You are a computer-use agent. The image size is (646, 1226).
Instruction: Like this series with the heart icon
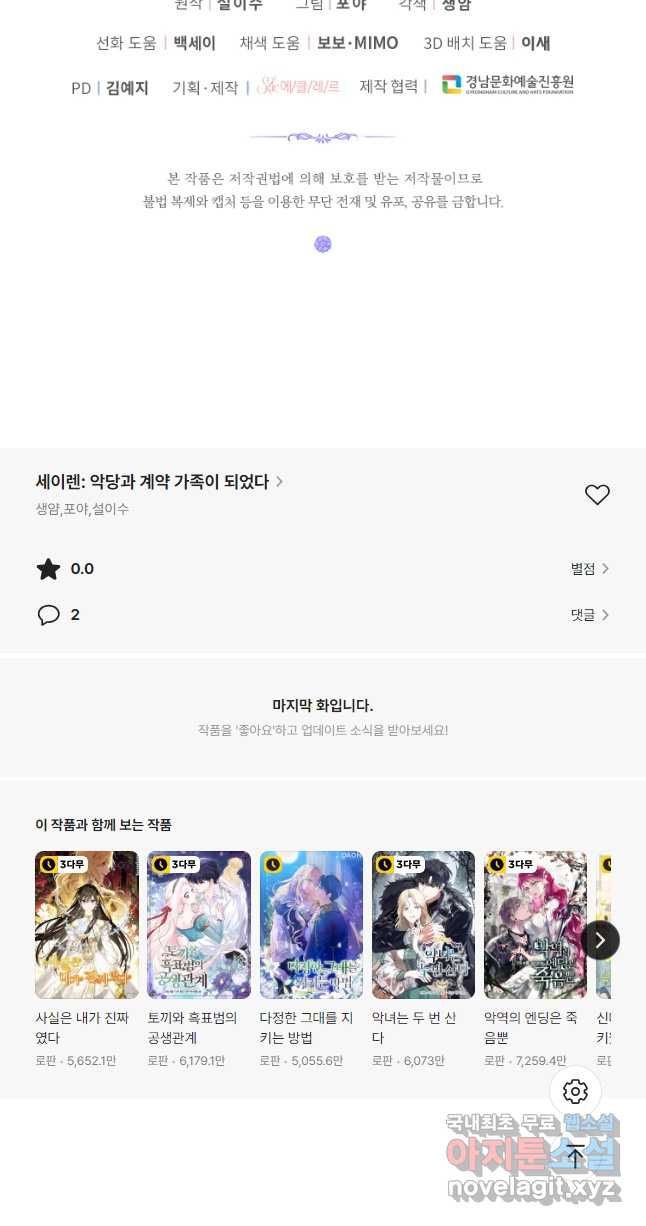[597, 494]
